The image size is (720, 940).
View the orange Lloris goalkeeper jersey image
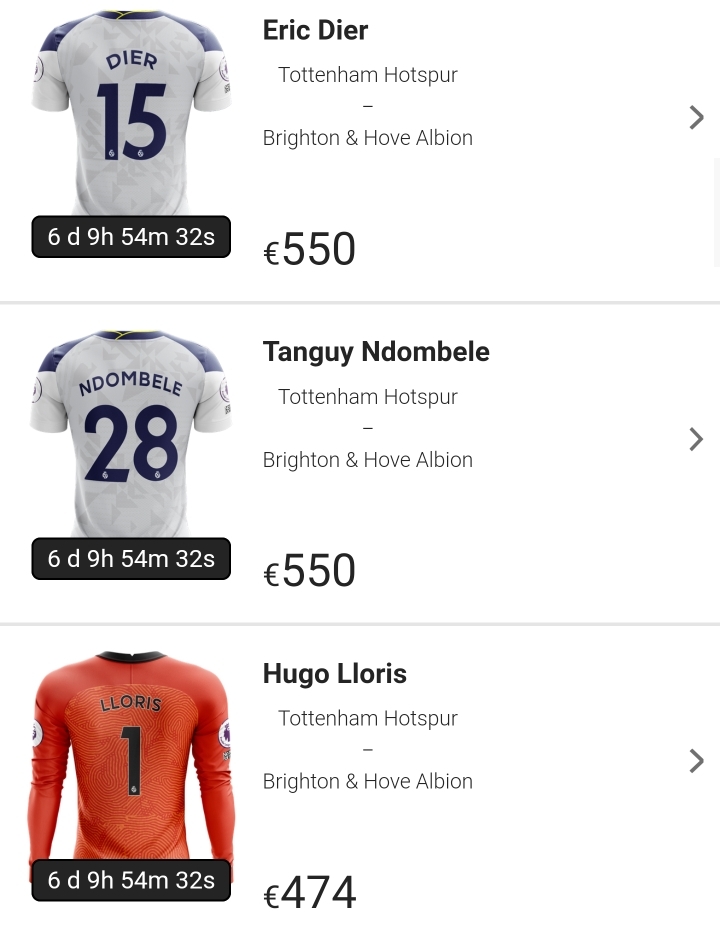131,755
